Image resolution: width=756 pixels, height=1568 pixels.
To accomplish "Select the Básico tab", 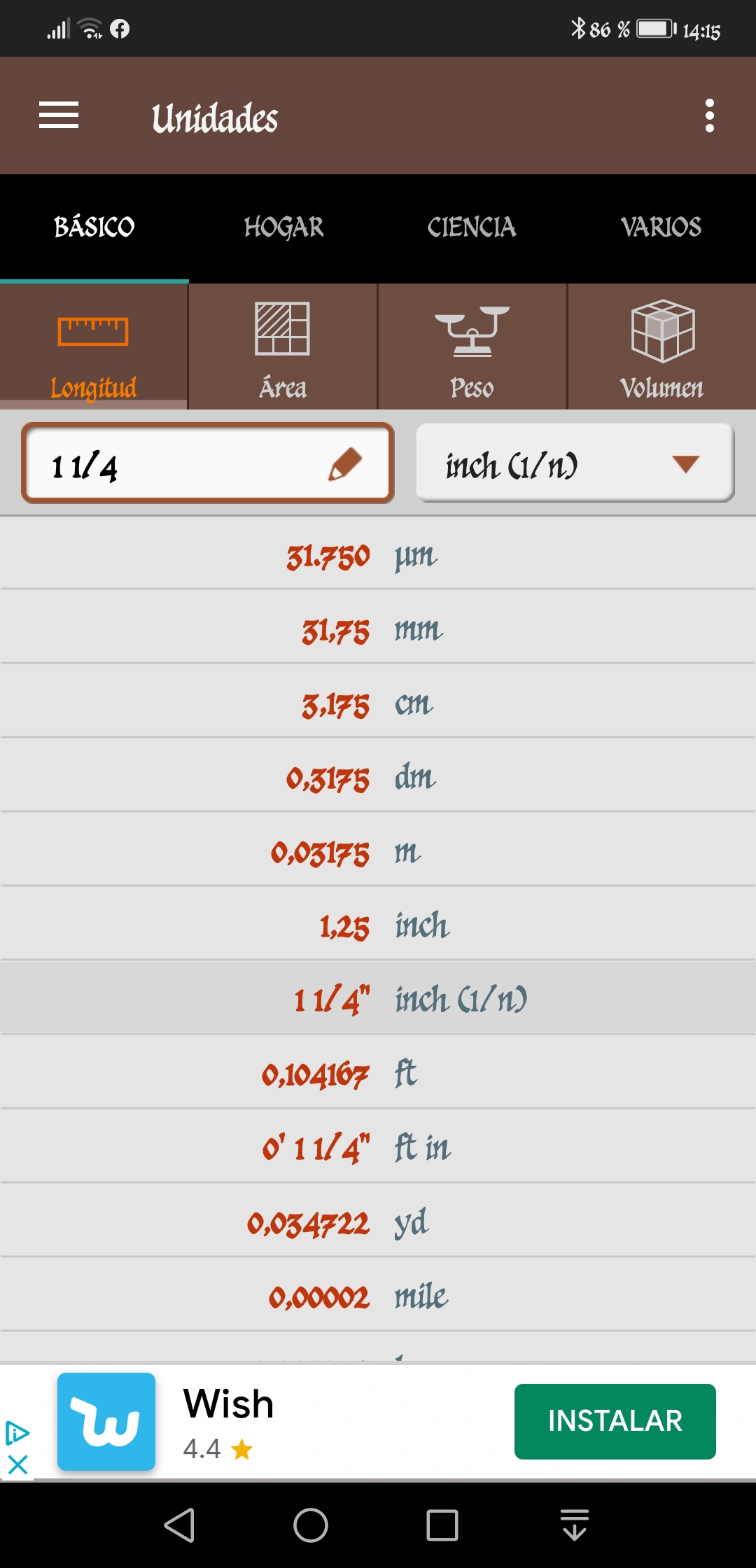I will [94, 227].
